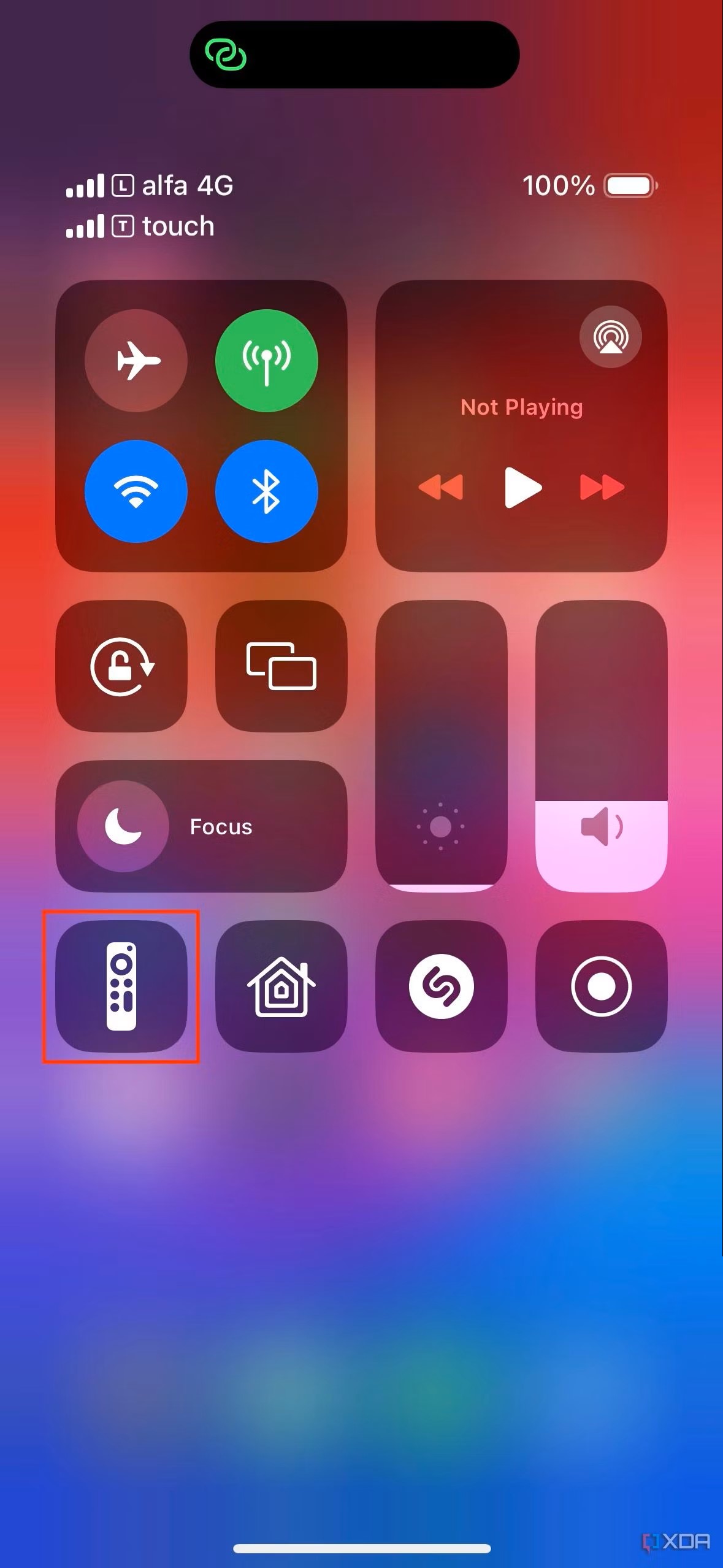This screenshot has height=1568, width=723.
Task: Tap the brightness slider
Action: click(442, 746)
